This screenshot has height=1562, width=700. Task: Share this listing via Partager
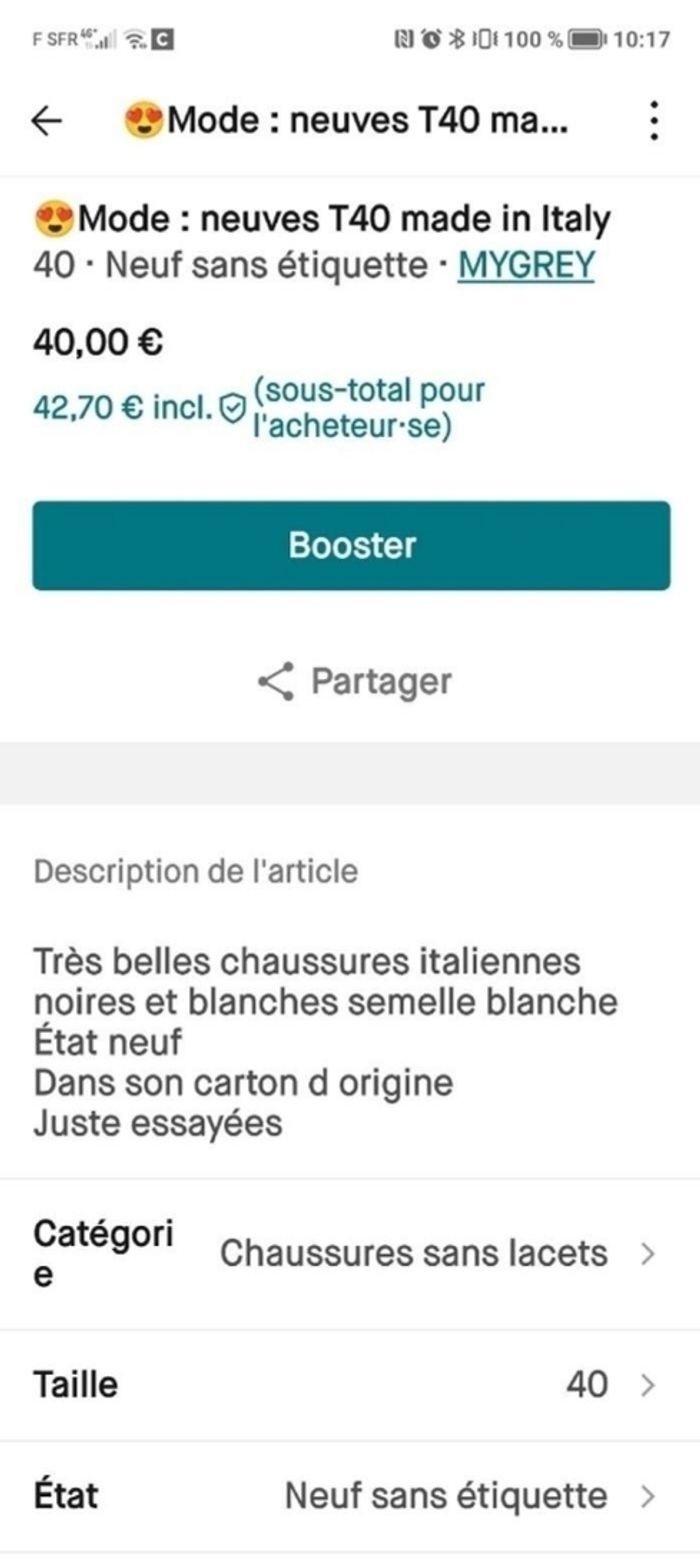point(354,682)
